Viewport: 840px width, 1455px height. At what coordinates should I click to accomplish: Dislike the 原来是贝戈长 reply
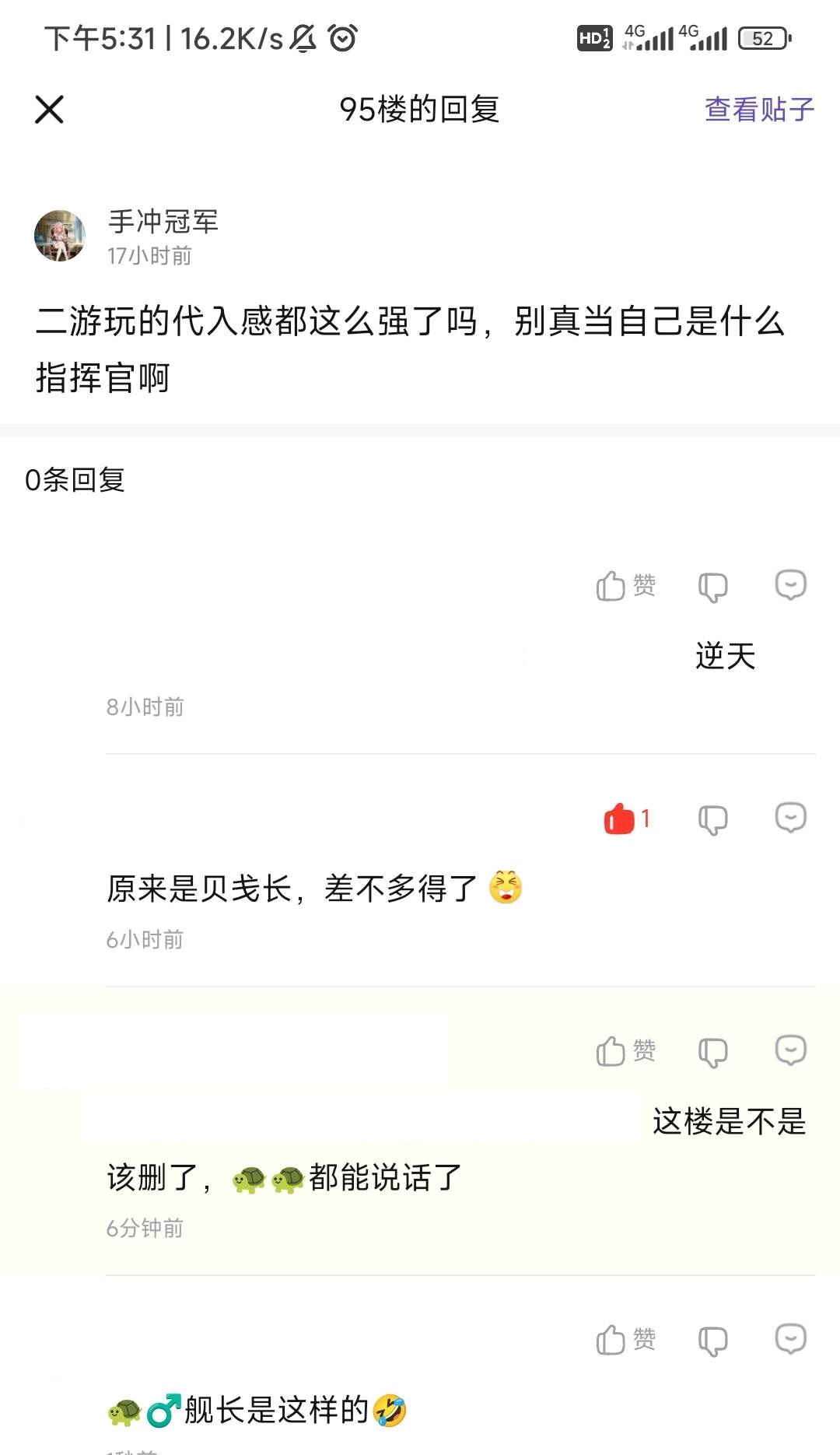tap(712, 819)
